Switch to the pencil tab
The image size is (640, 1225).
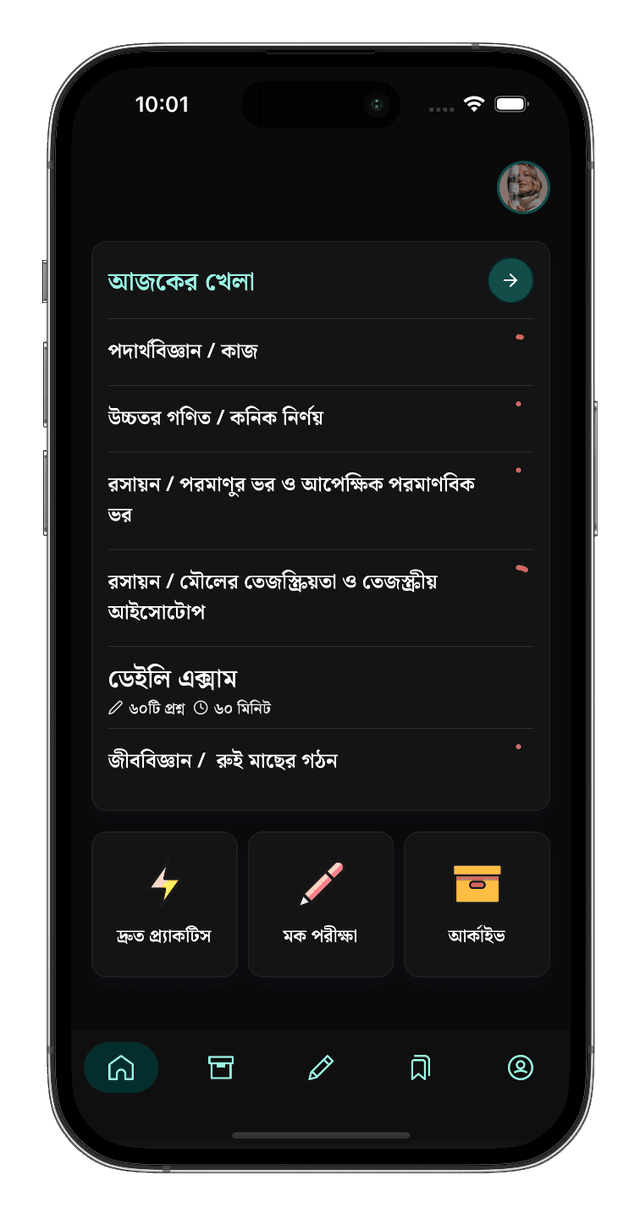320,1067
